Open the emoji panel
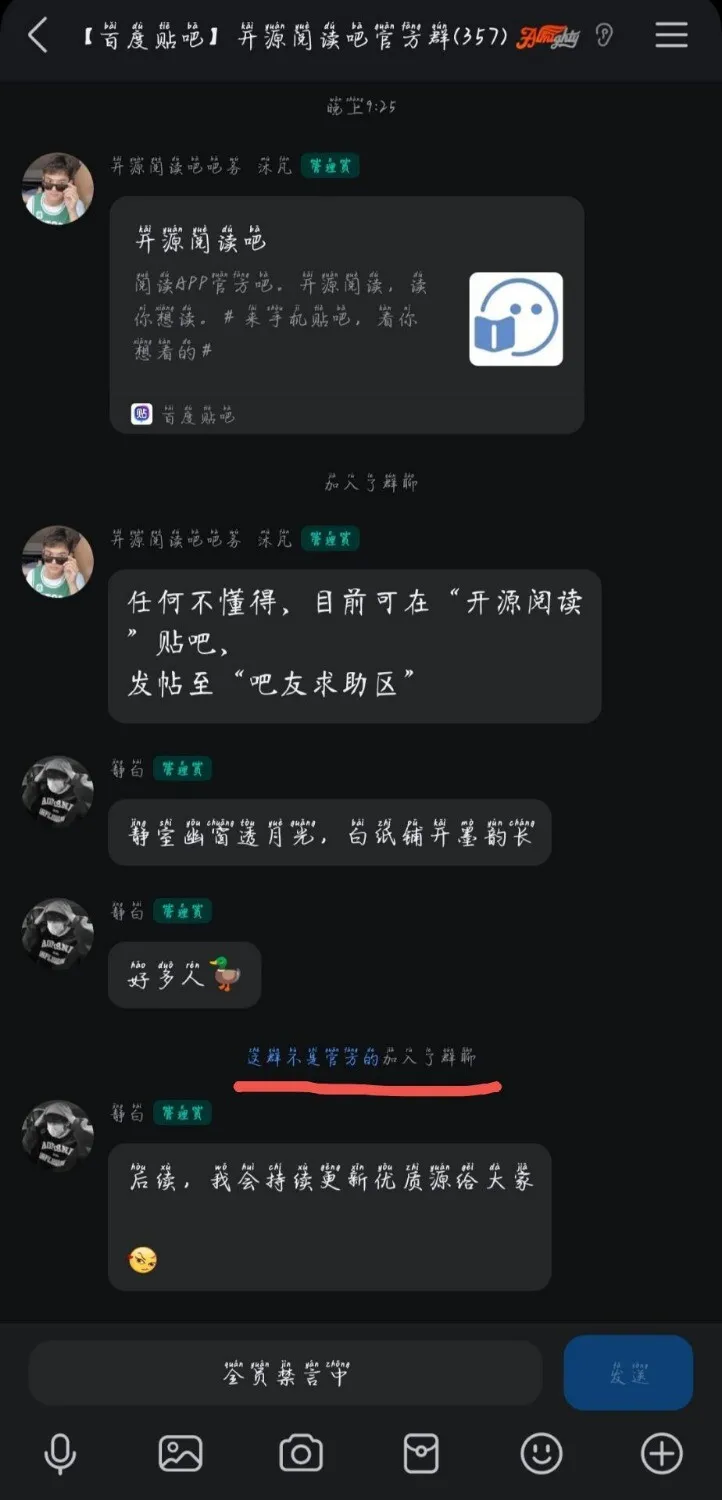 pyautogui.click(x=541, y=1453)
